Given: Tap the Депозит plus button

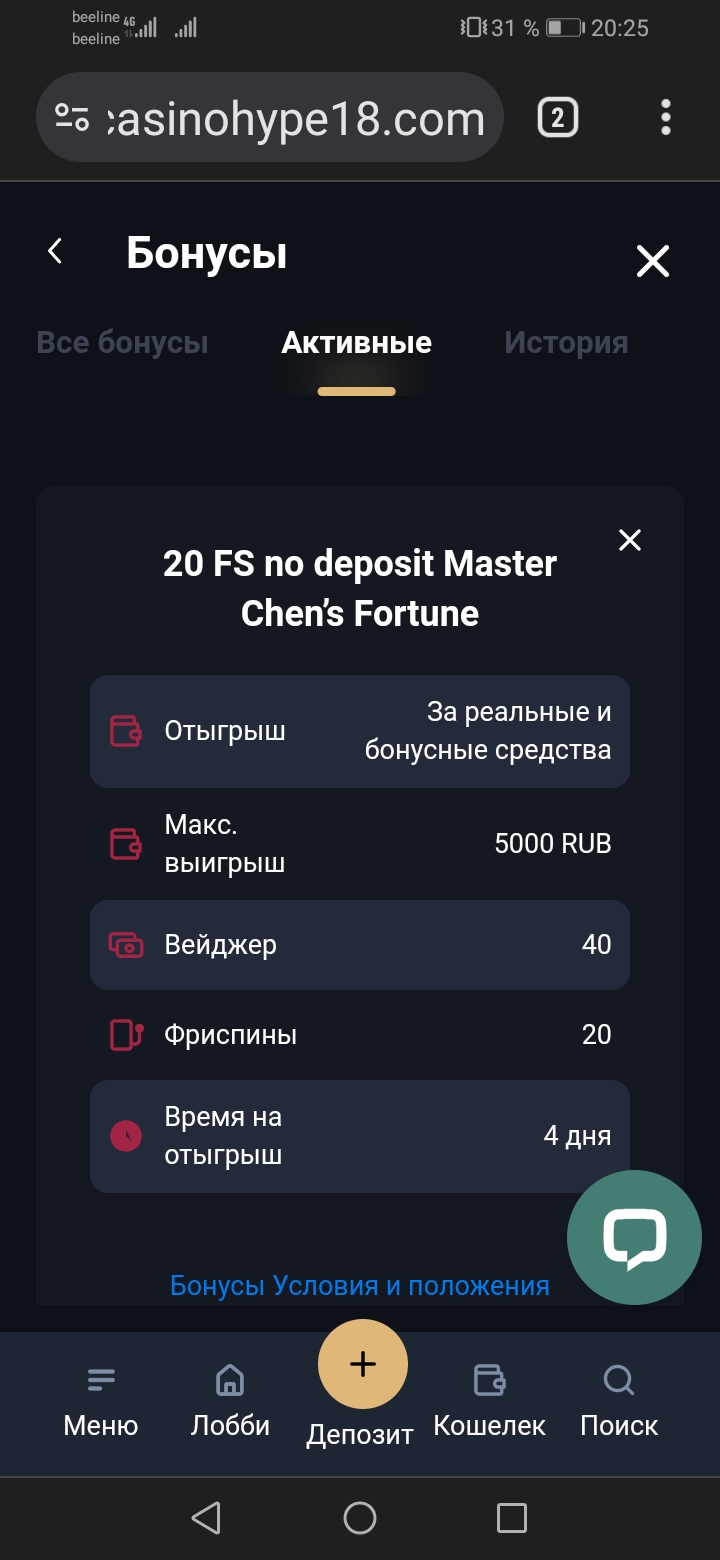Looking at the screenshot, I should click(362, 1363).
